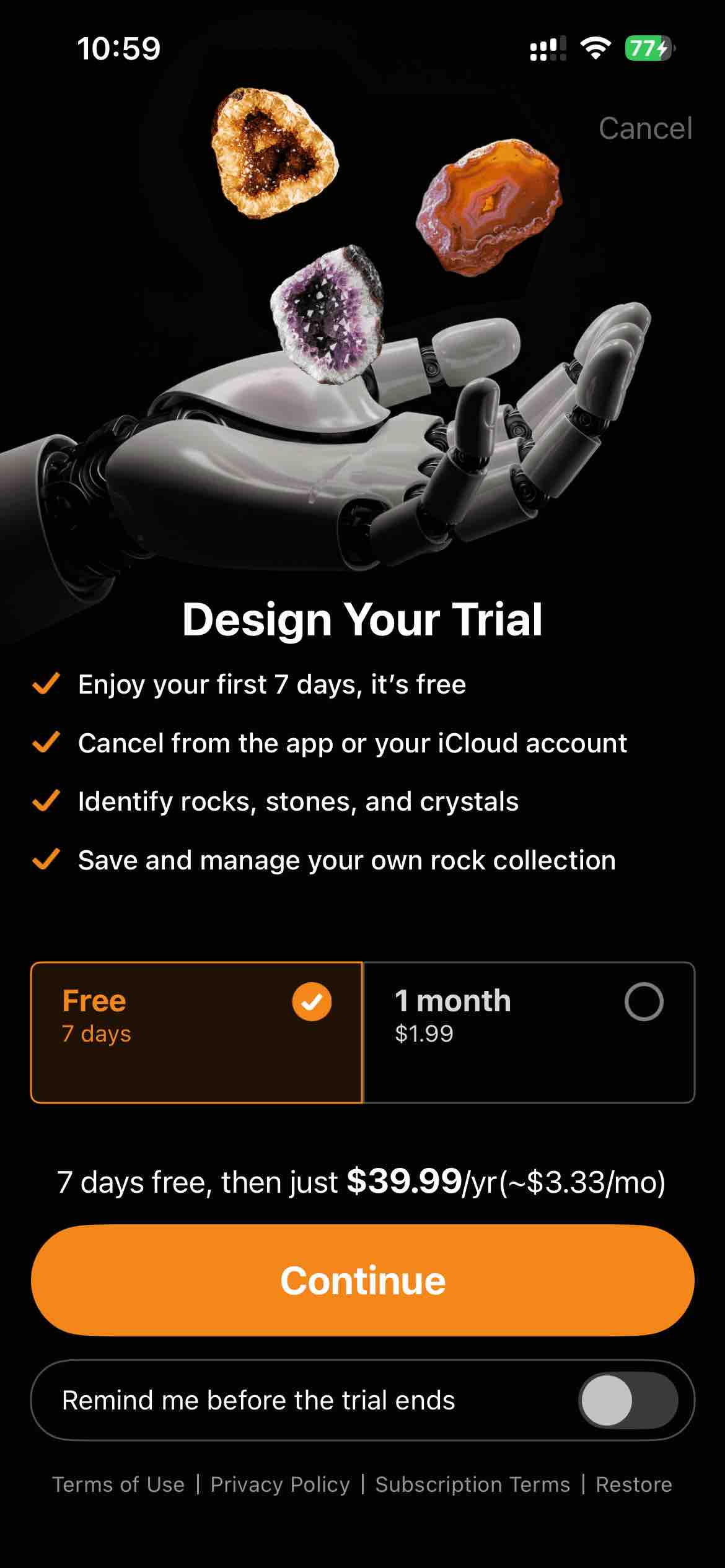This screenshot has width=725, height=1568.
Task: Enable the trial end reminder switch
Action: tap(627, 1400)
